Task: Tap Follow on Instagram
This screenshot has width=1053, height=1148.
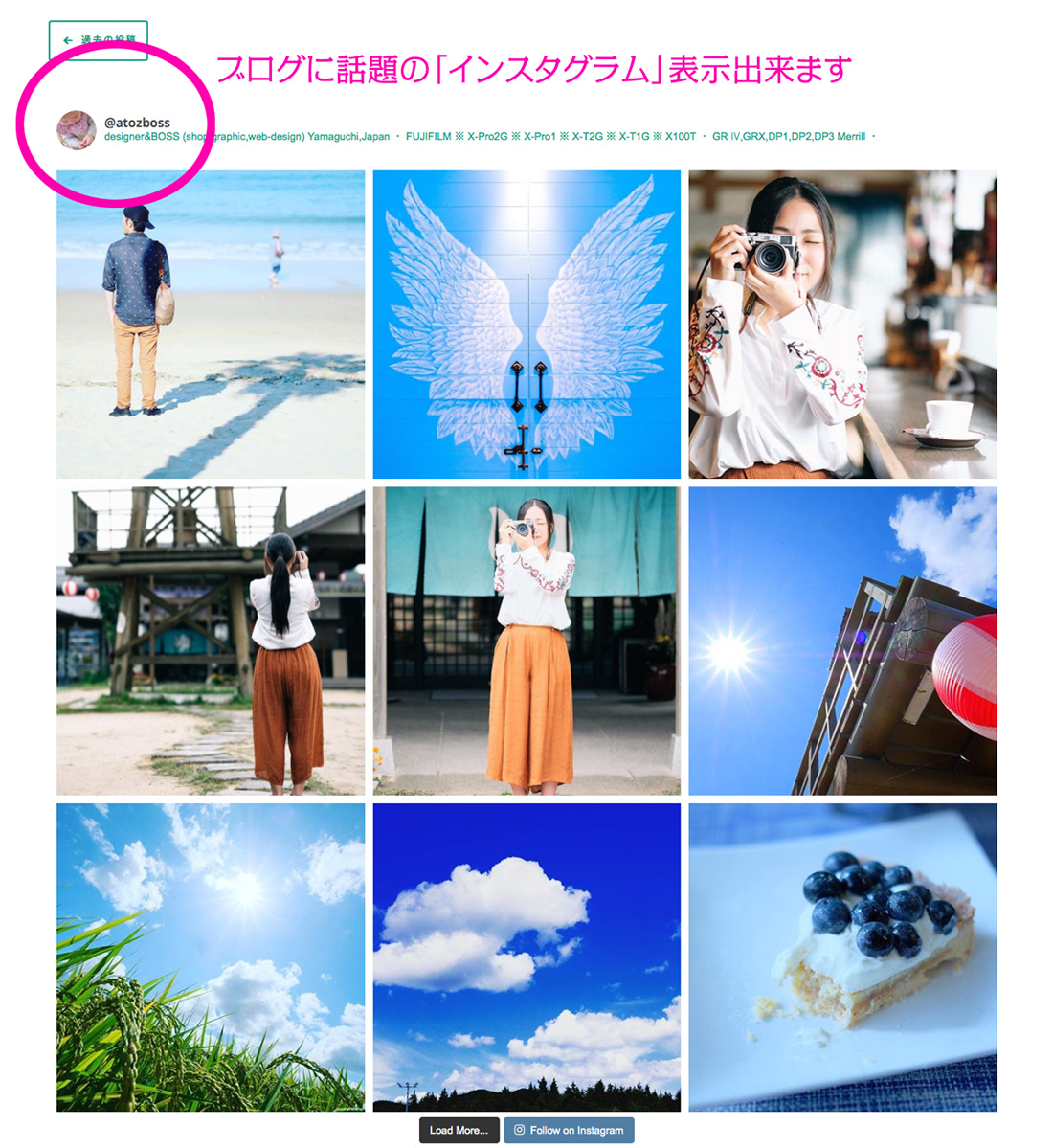Action: click(x=569, y=1130)
